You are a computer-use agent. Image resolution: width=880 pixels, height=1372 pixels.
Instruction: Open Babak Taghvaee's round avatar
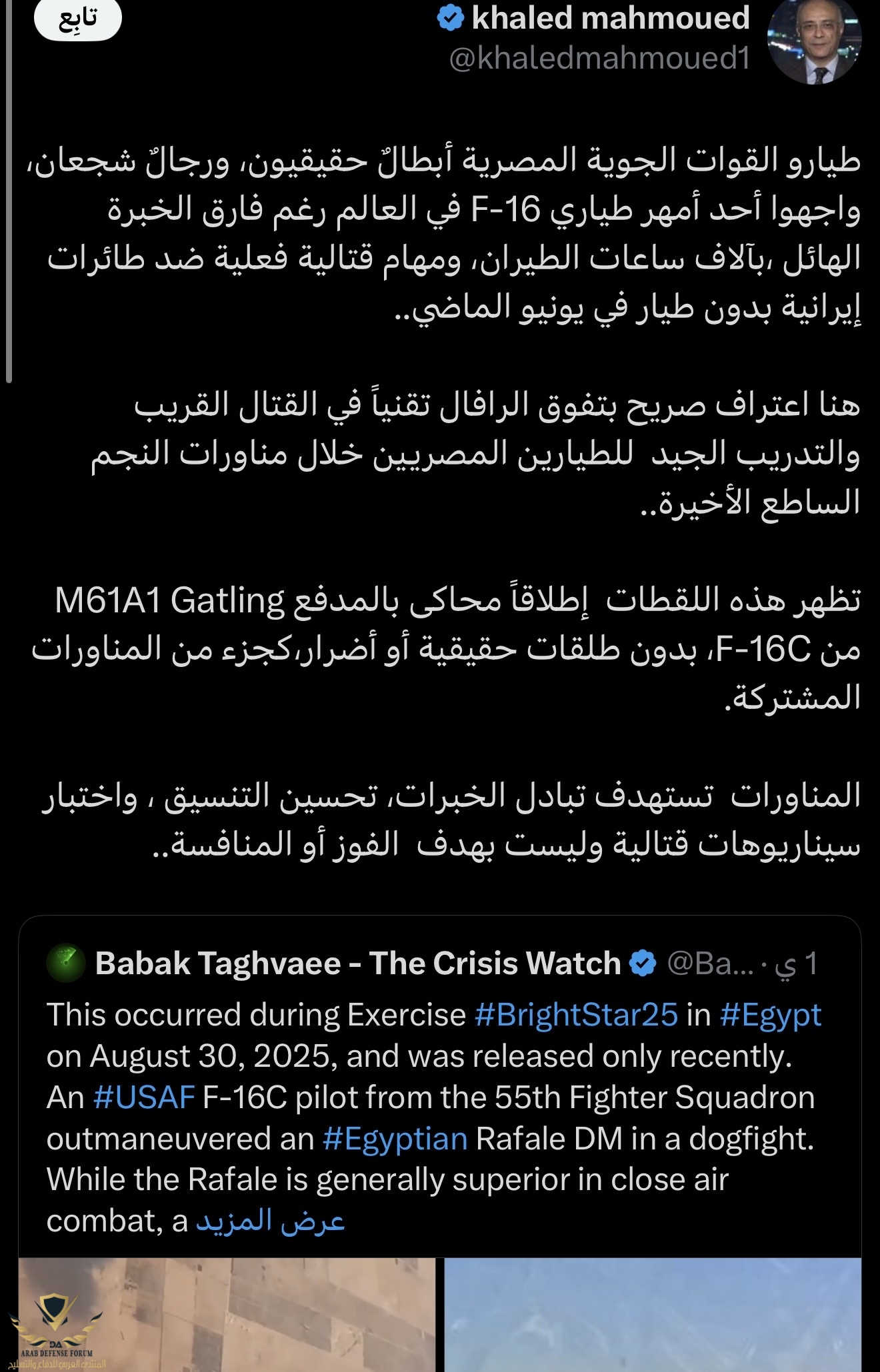[x=66, y=964]
